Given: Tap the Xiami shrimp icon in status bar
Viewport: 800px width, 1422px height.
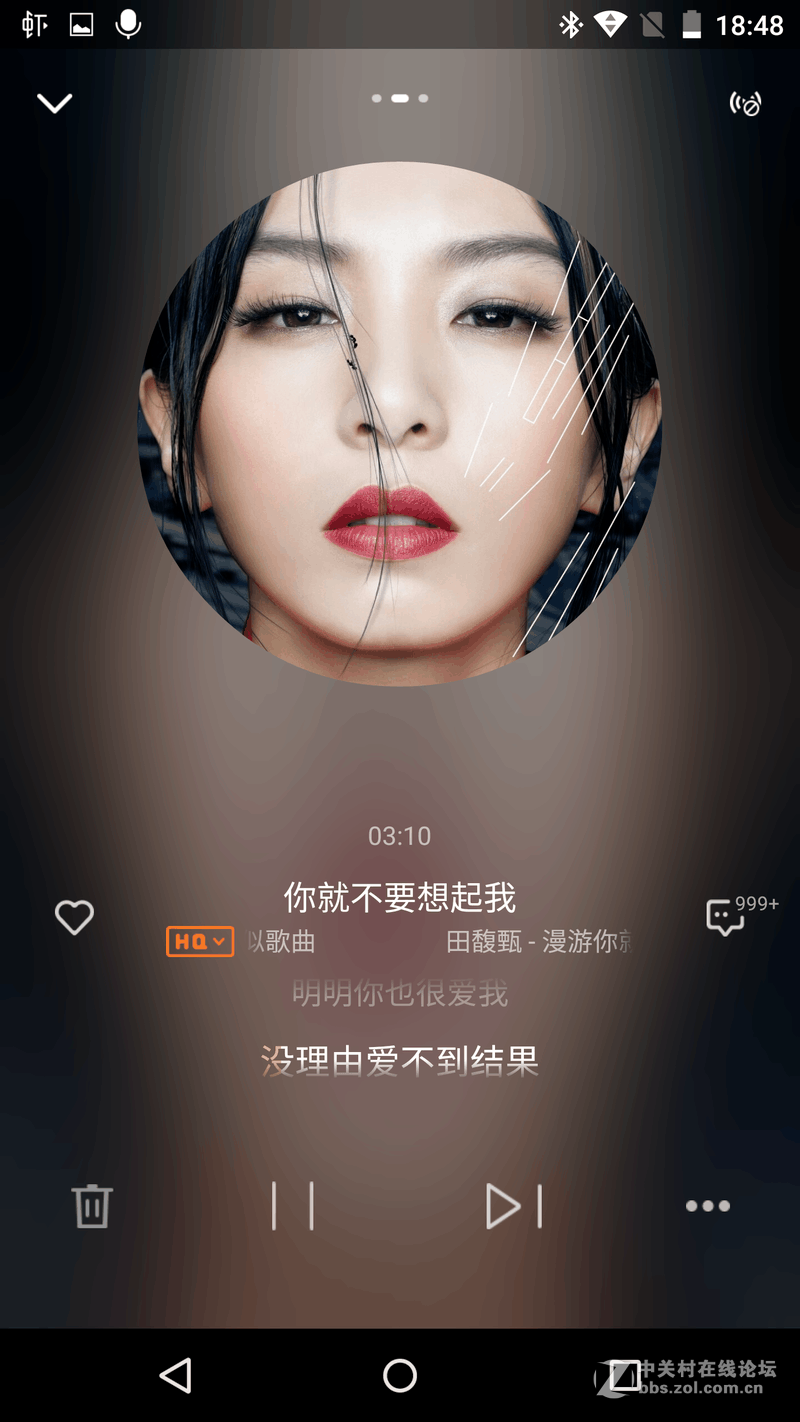Looking at the screenshot, I should (x=33, y=25).
